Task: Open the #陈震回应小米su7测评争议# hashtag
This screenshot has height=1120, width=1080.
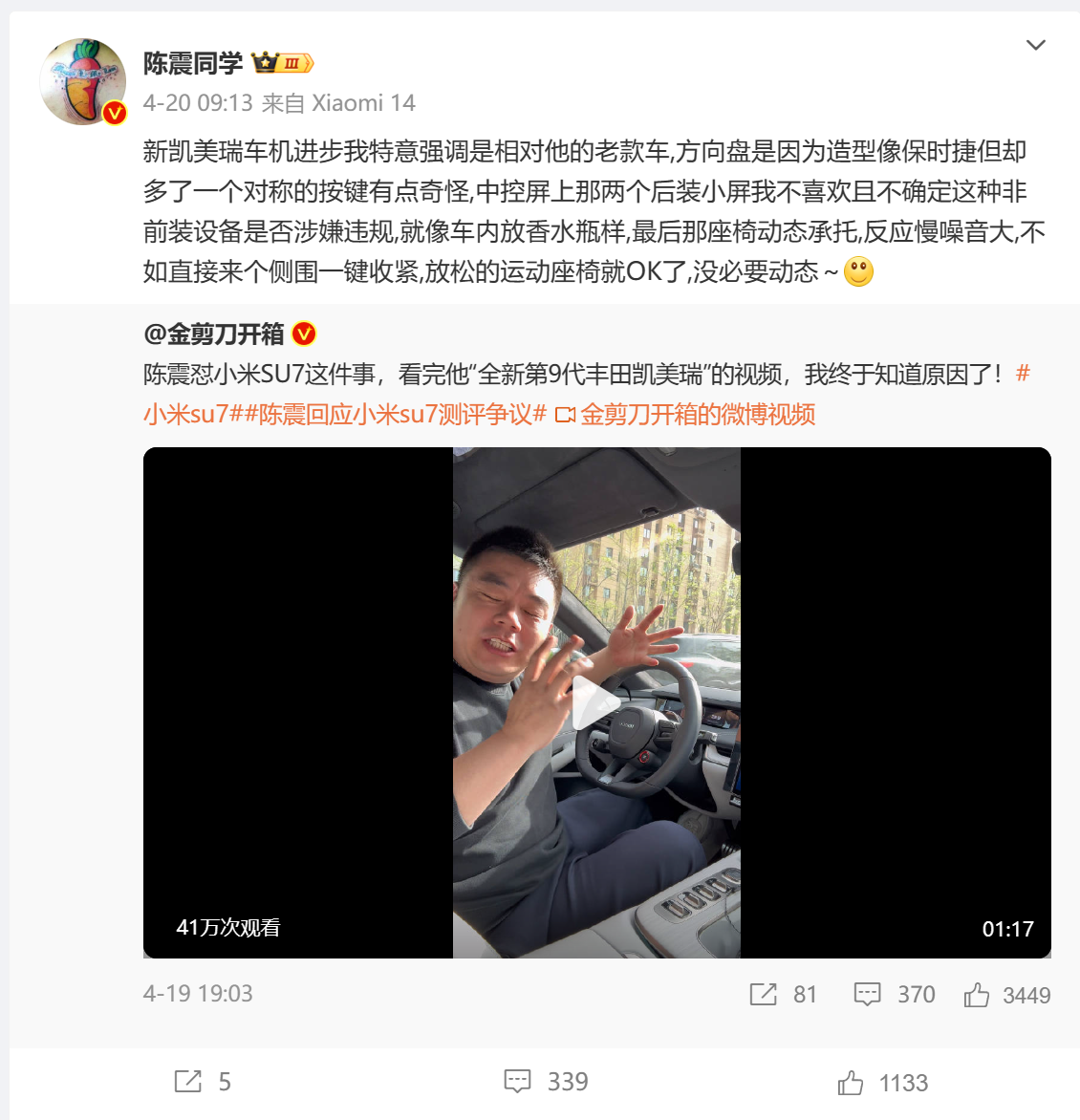Action: (x=396, y=414)
